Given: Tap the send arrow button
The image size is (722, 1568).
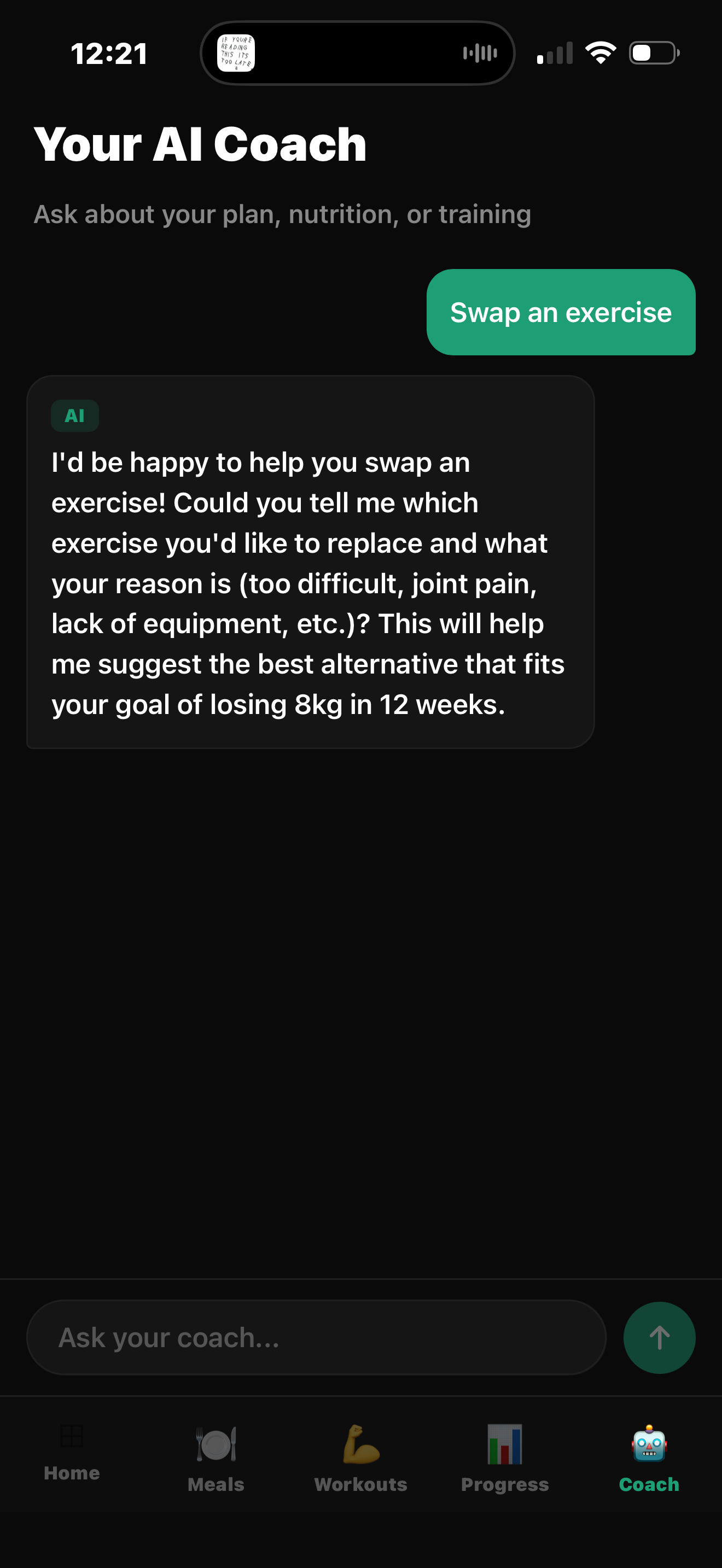Looking at the screenshot, I should click(x=659, y=1337).
